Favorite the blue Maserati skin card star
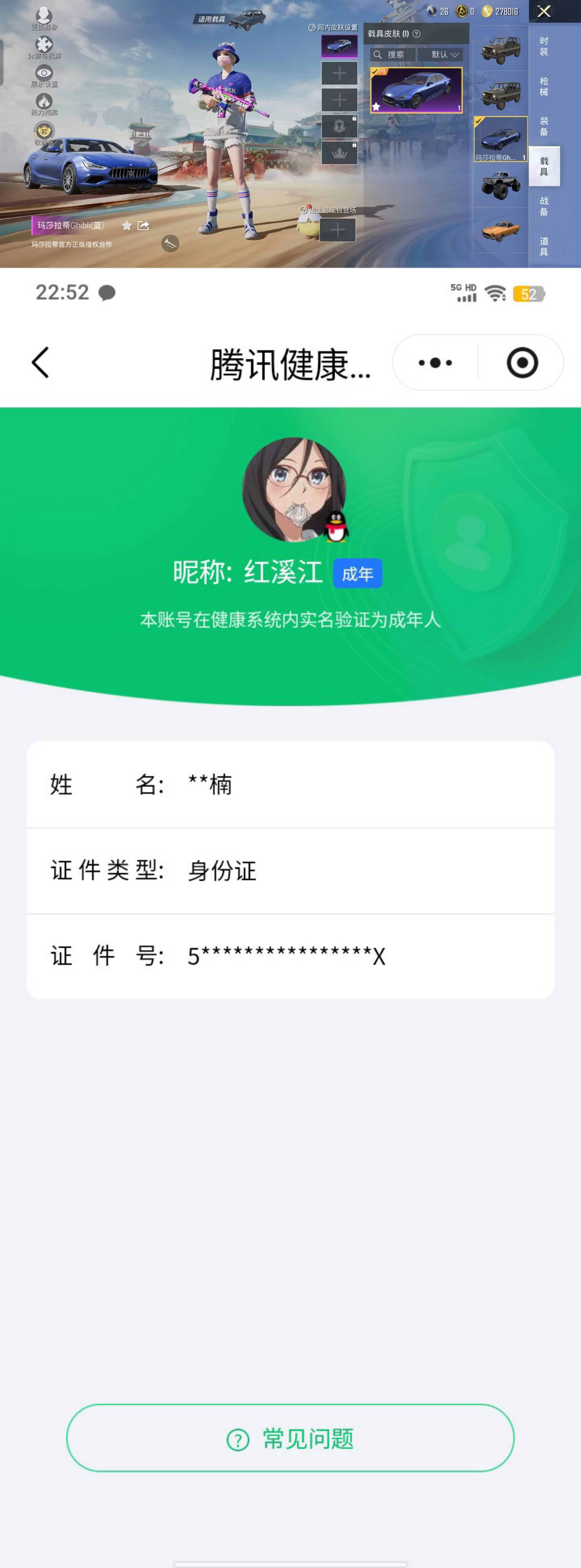 (x=376, y=106)
